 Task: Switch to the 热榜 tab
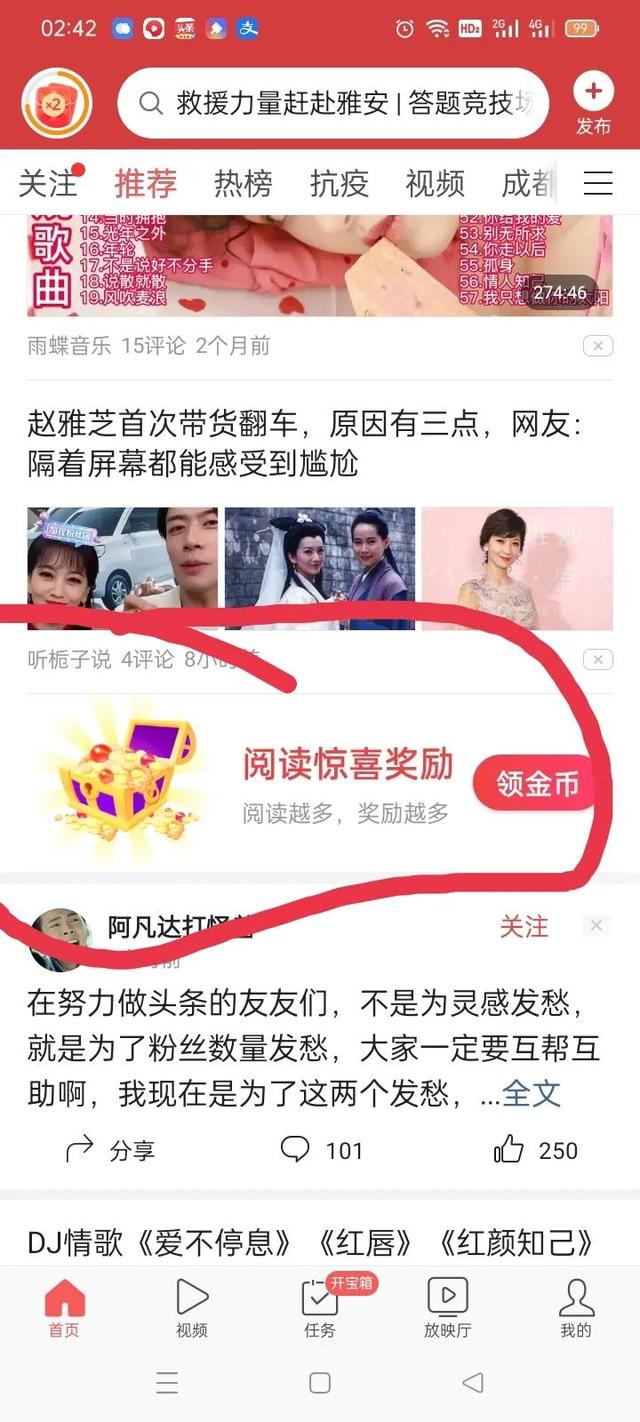pyautogui.click(x=243, y=183)
